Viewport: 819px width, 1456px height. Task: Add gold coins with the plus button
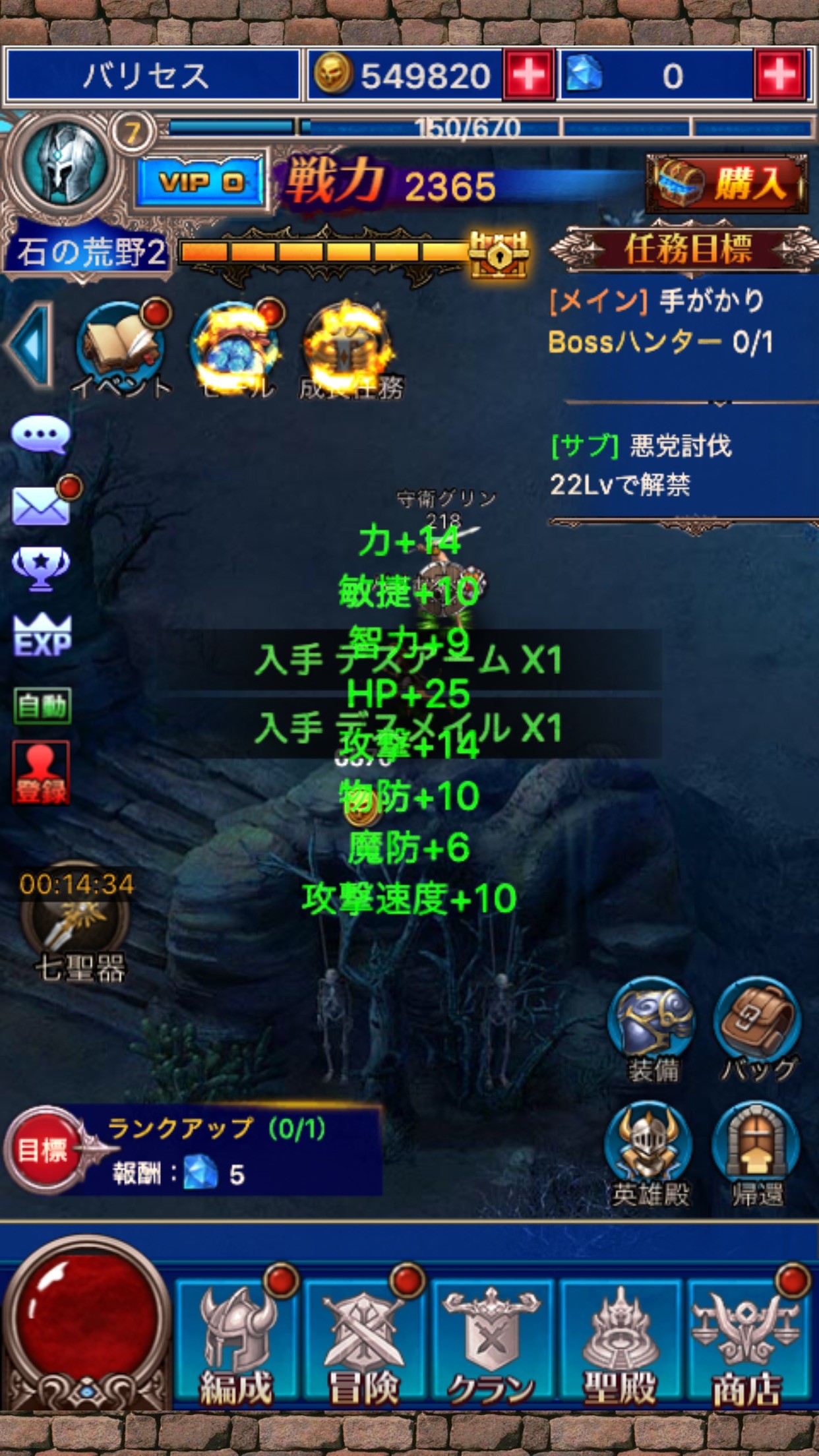[528, 75]
